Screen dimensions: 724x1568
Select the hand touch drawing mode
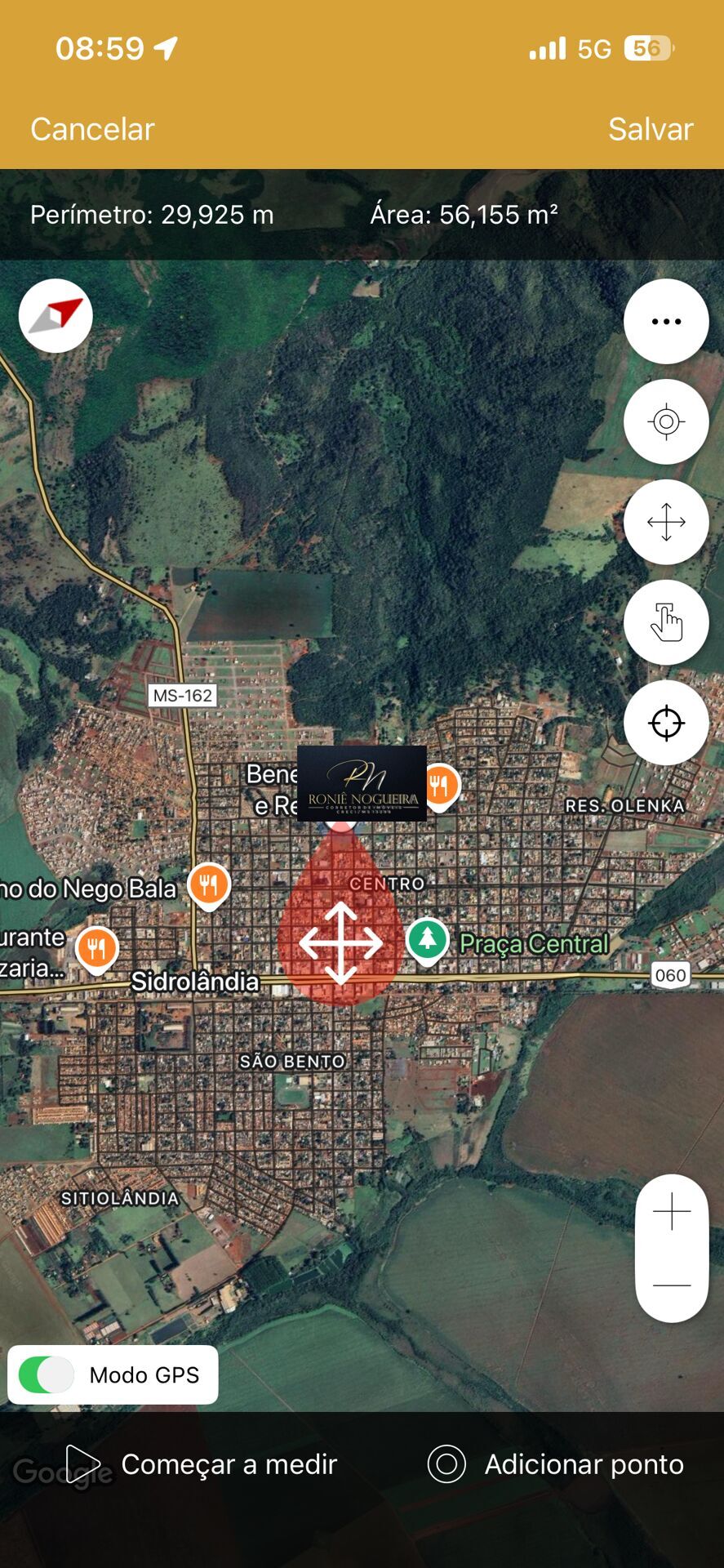(665, 622)
